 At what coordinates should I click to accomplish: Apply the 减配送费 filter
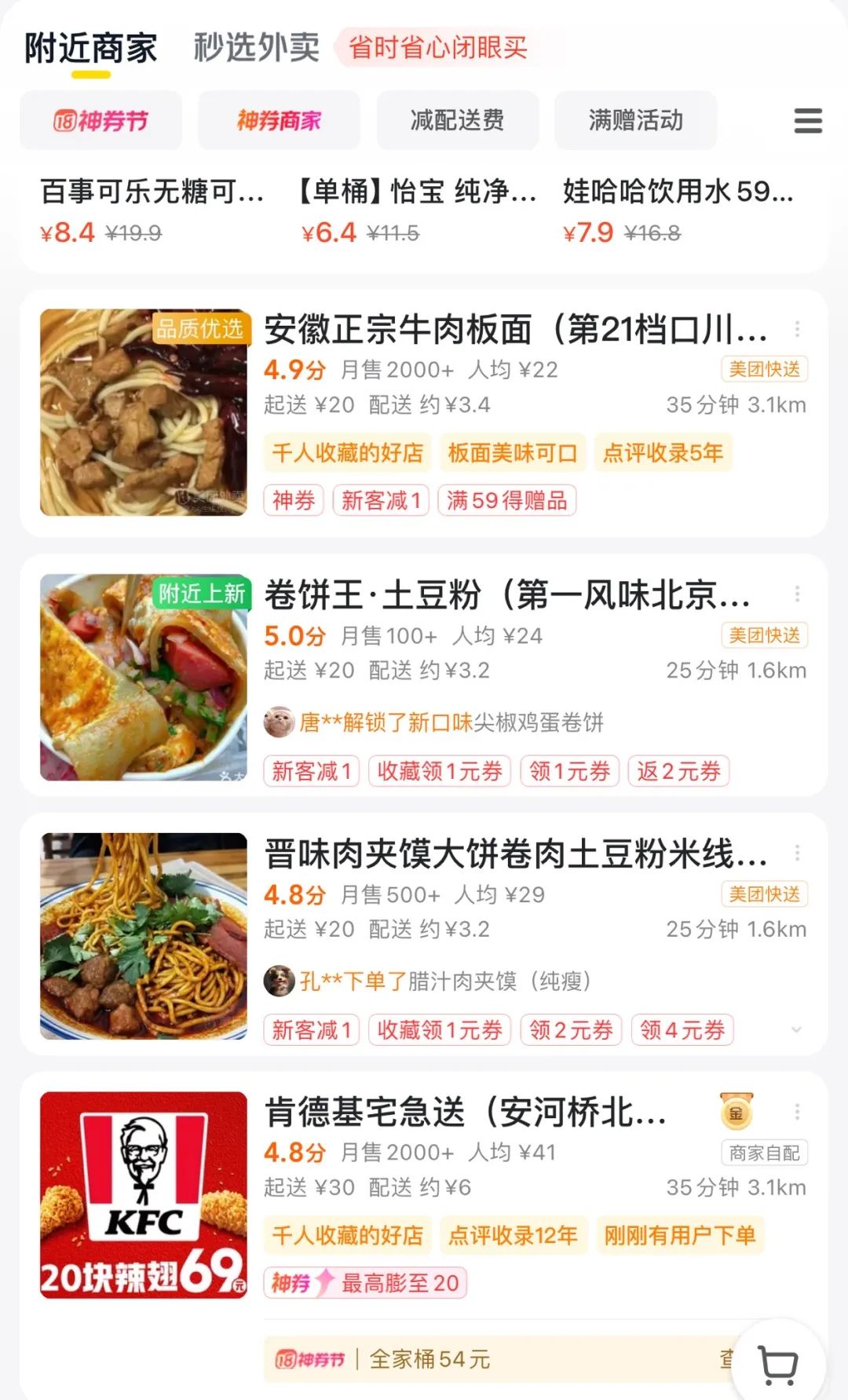pyautogui.click(x=457, y=120)
